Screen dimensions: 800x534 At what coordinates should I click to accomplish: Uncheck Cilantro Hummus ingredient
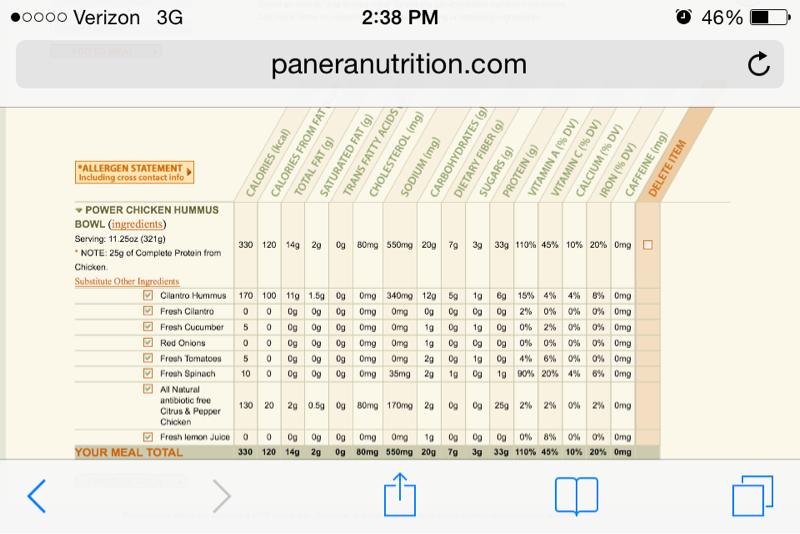[148, 295]
